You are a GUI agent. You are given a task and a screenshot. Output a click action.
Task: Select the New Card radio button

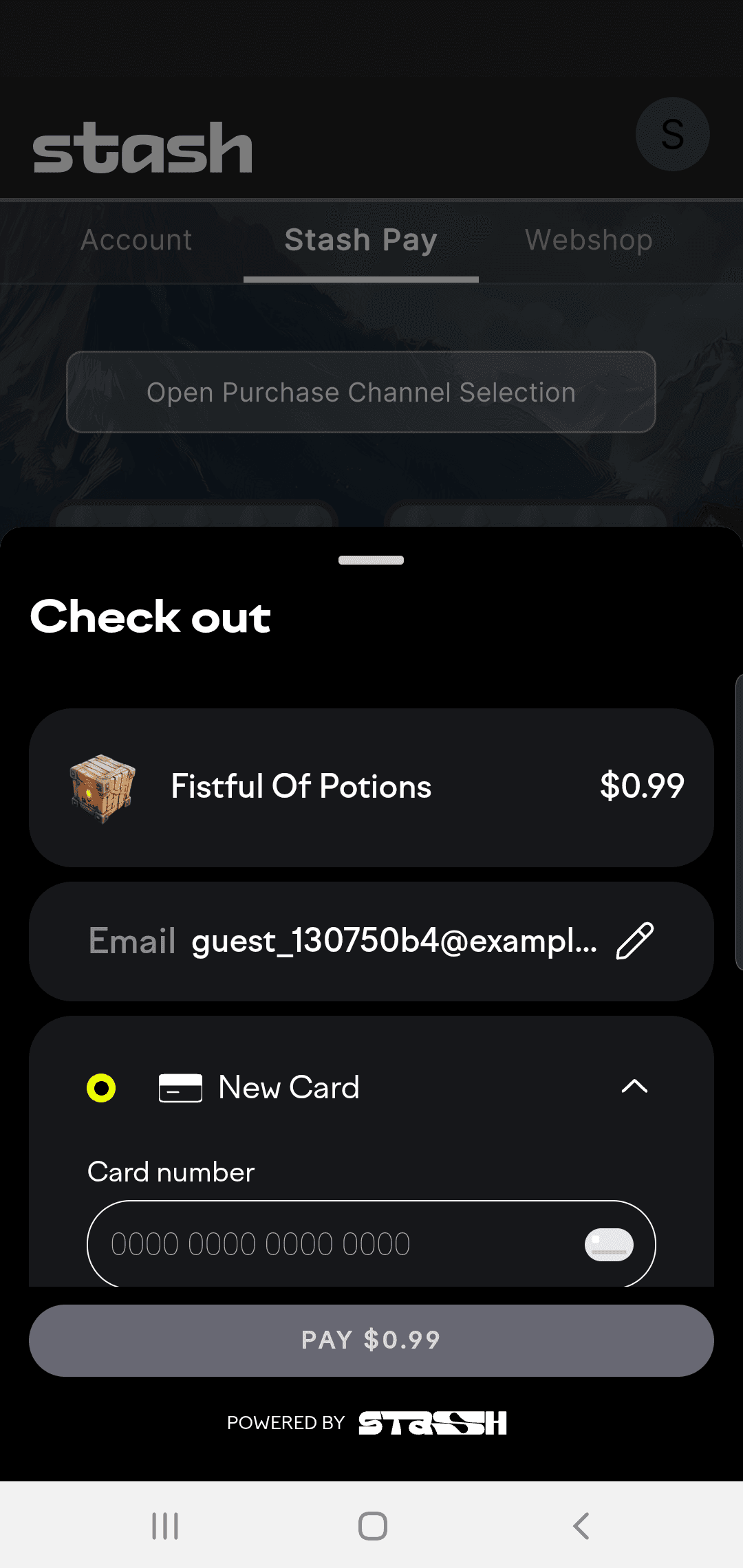tap(101, 1088)
